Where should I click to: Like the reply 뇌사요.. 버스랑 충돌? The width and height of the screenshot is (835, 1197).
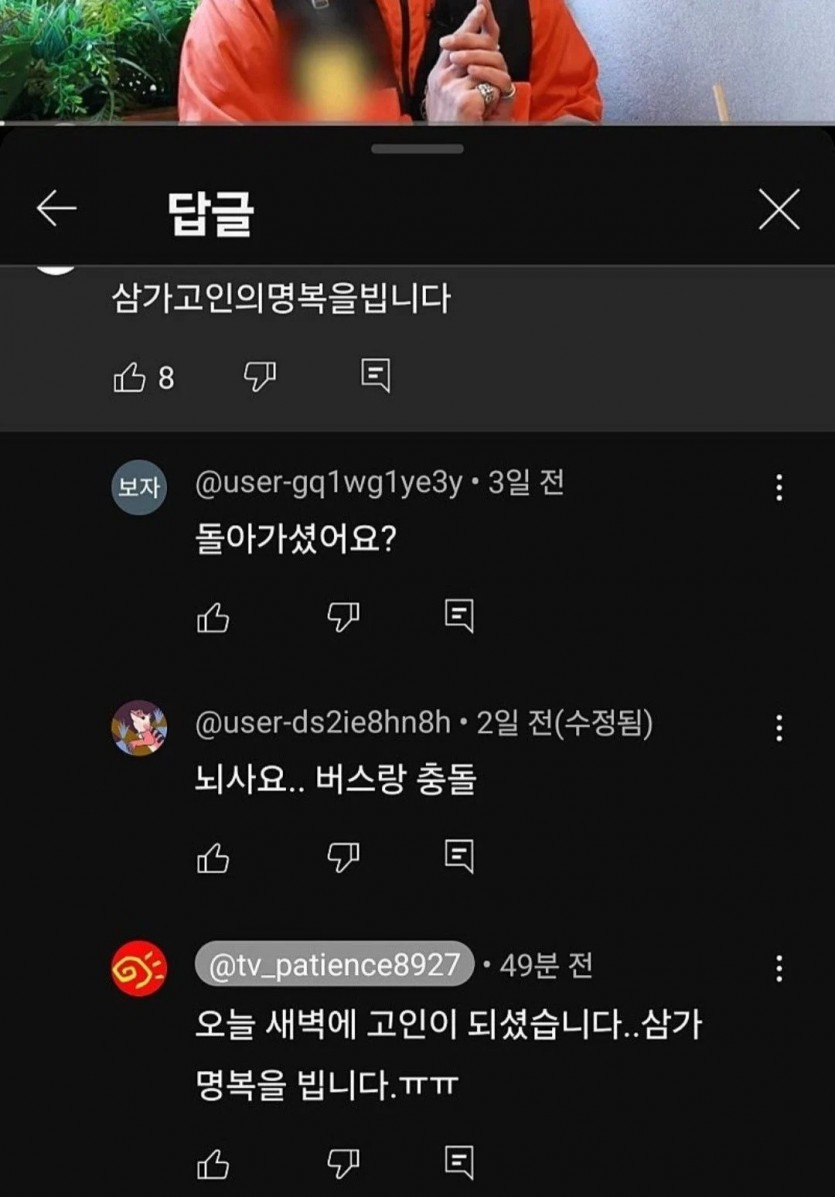[213, 856]
